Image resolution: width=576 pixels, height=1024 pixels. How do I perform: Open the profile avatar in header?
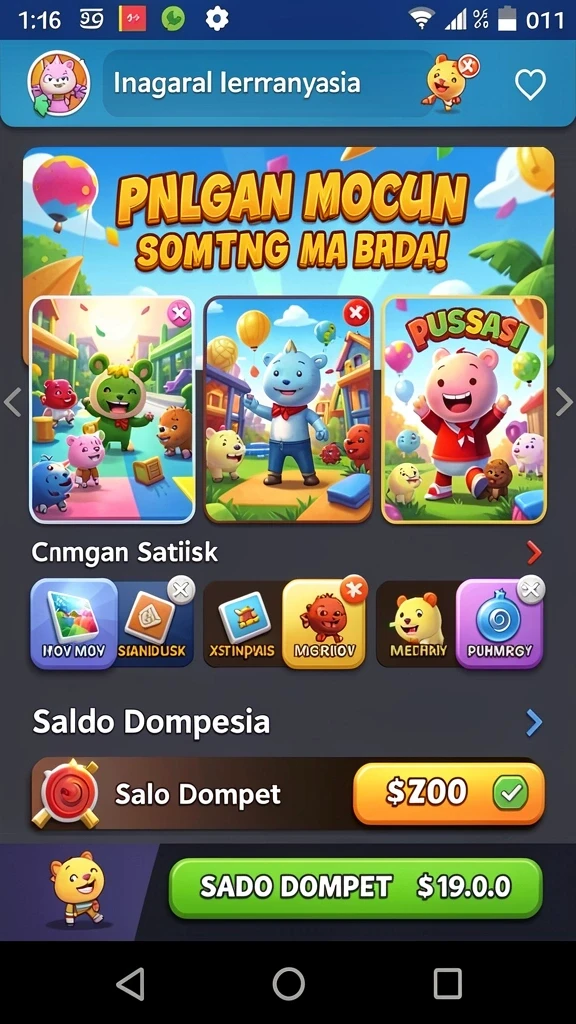[59, 84]
